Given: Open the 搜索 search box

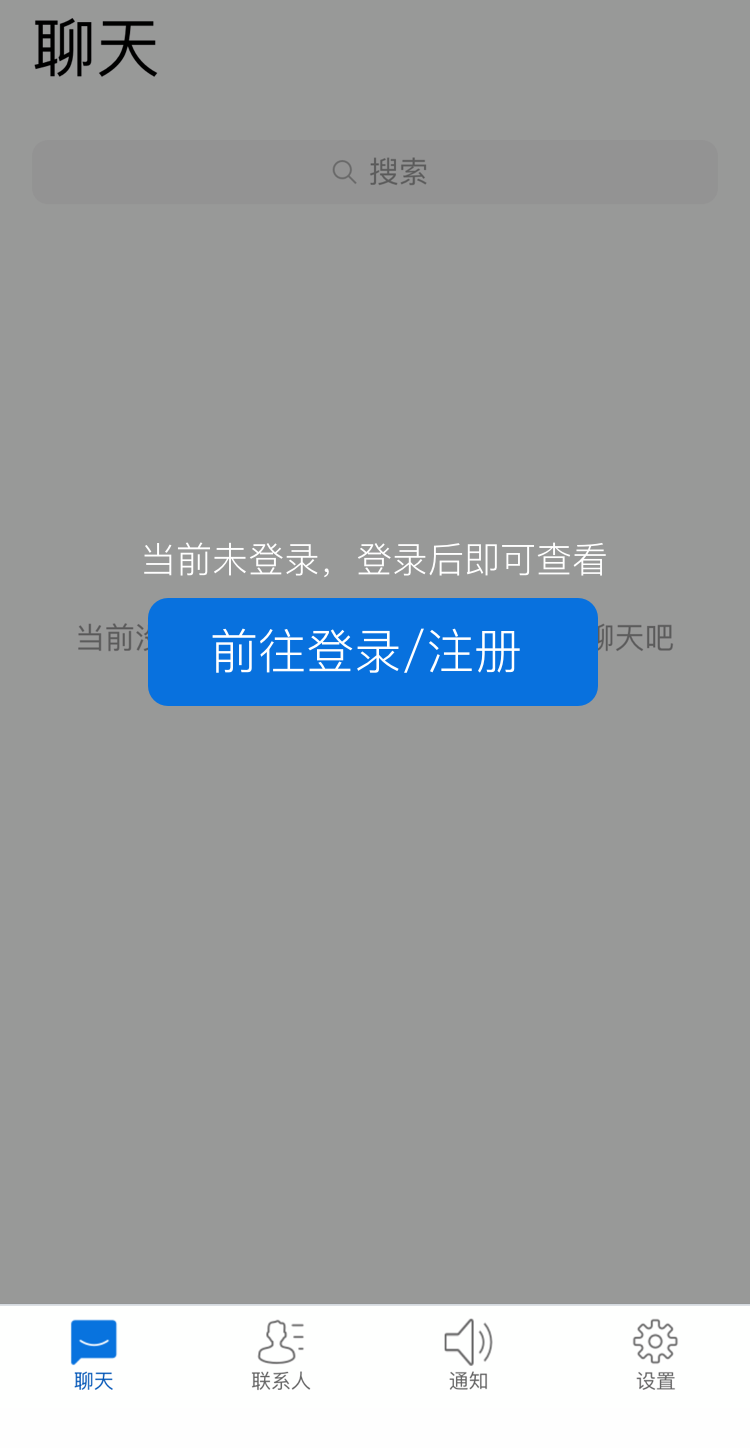Looking at the screenshot, I should click(x=375, y=172).
